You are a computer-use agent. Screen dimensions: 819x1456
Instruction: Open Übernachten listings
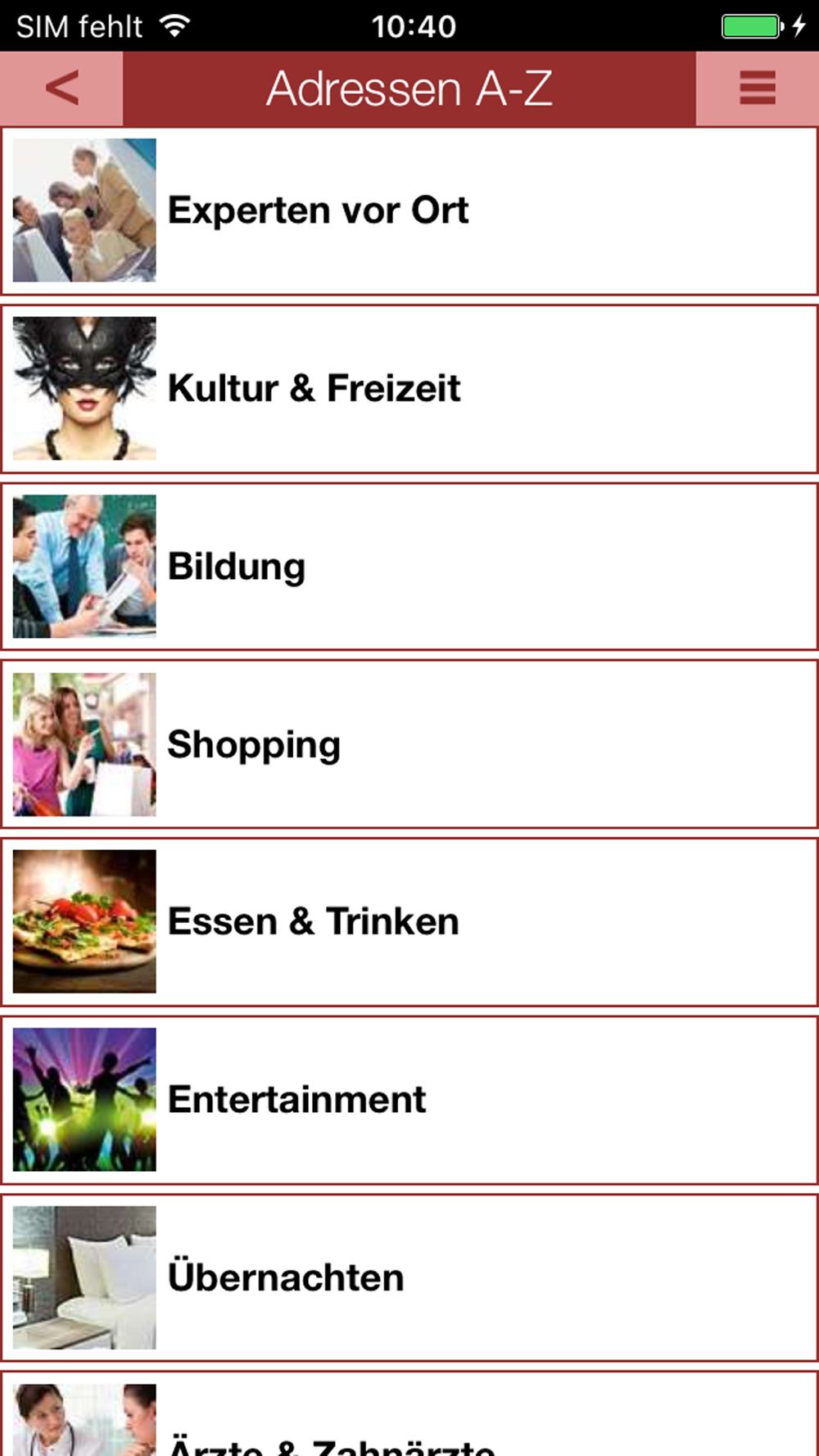click(x=409, y=1277)
